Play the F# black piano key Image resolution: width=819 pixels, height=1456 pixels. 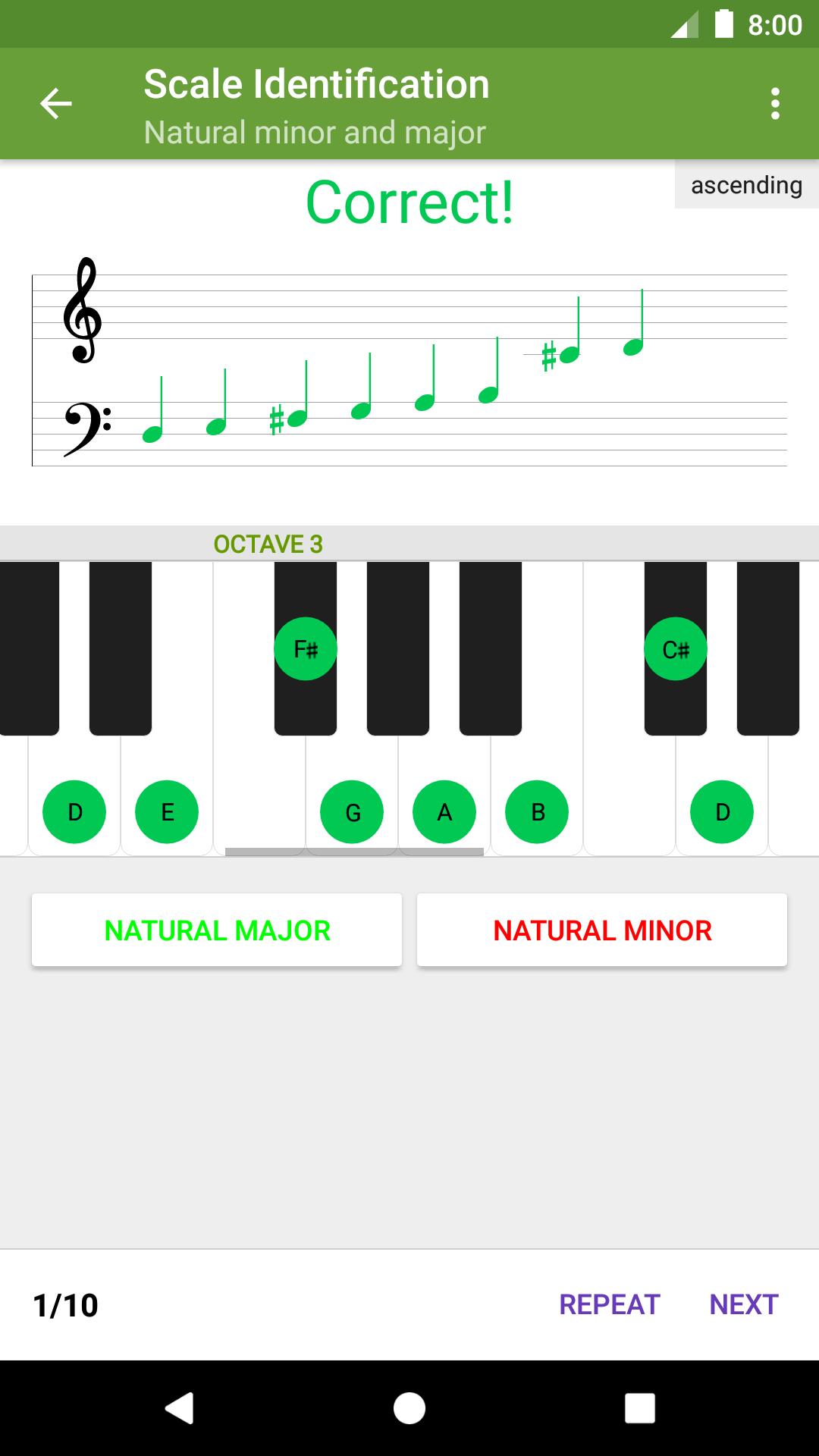pos(306,649)
